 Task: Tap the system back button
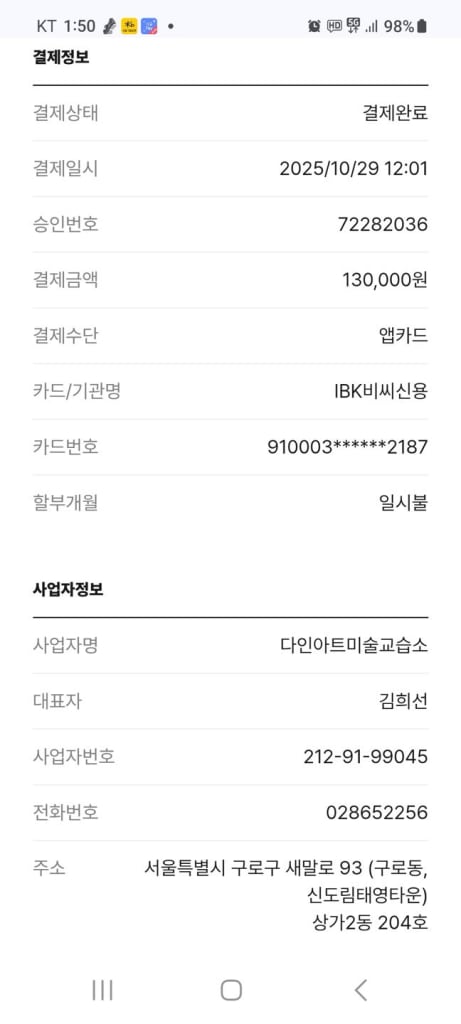tap(360, 990)
